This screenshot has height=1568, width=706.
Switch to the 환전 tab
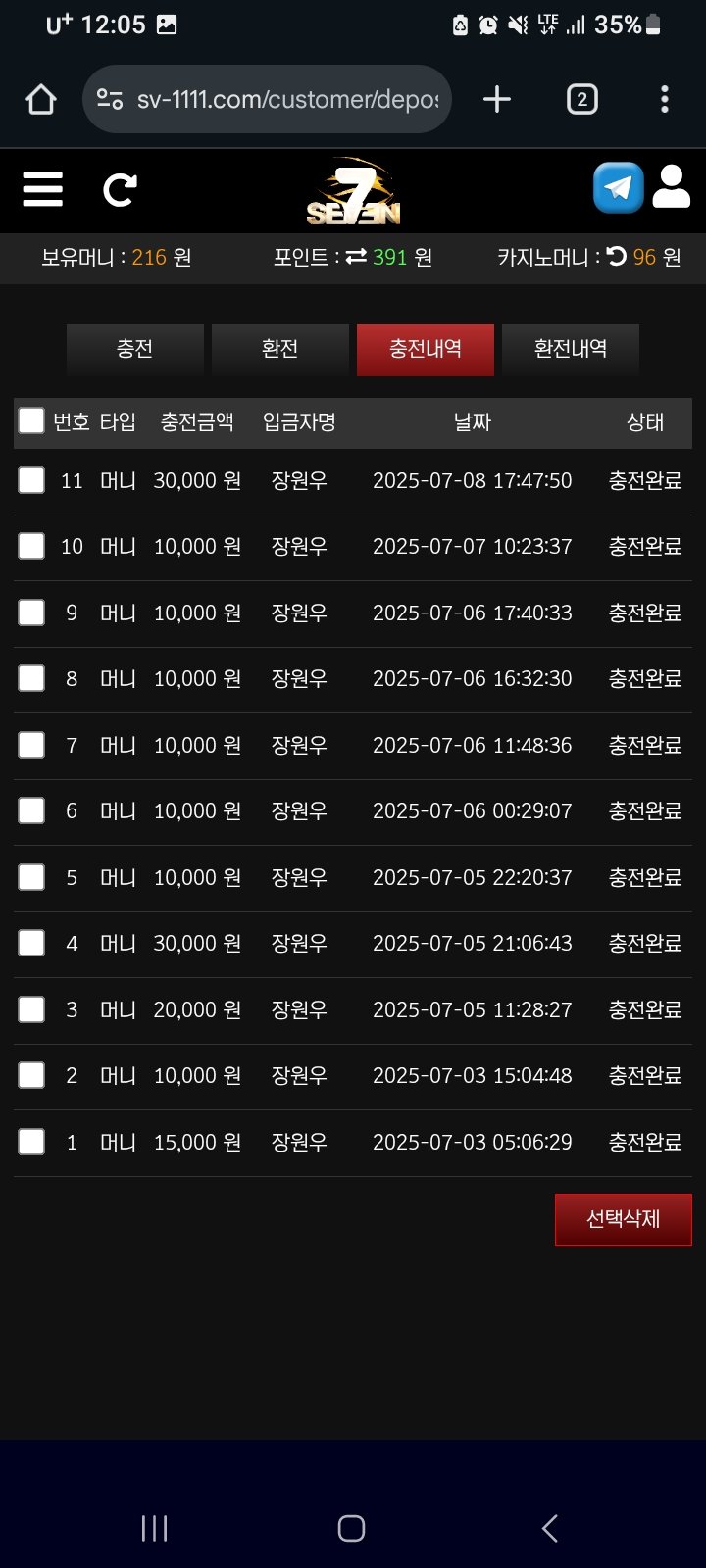point(280,349)
